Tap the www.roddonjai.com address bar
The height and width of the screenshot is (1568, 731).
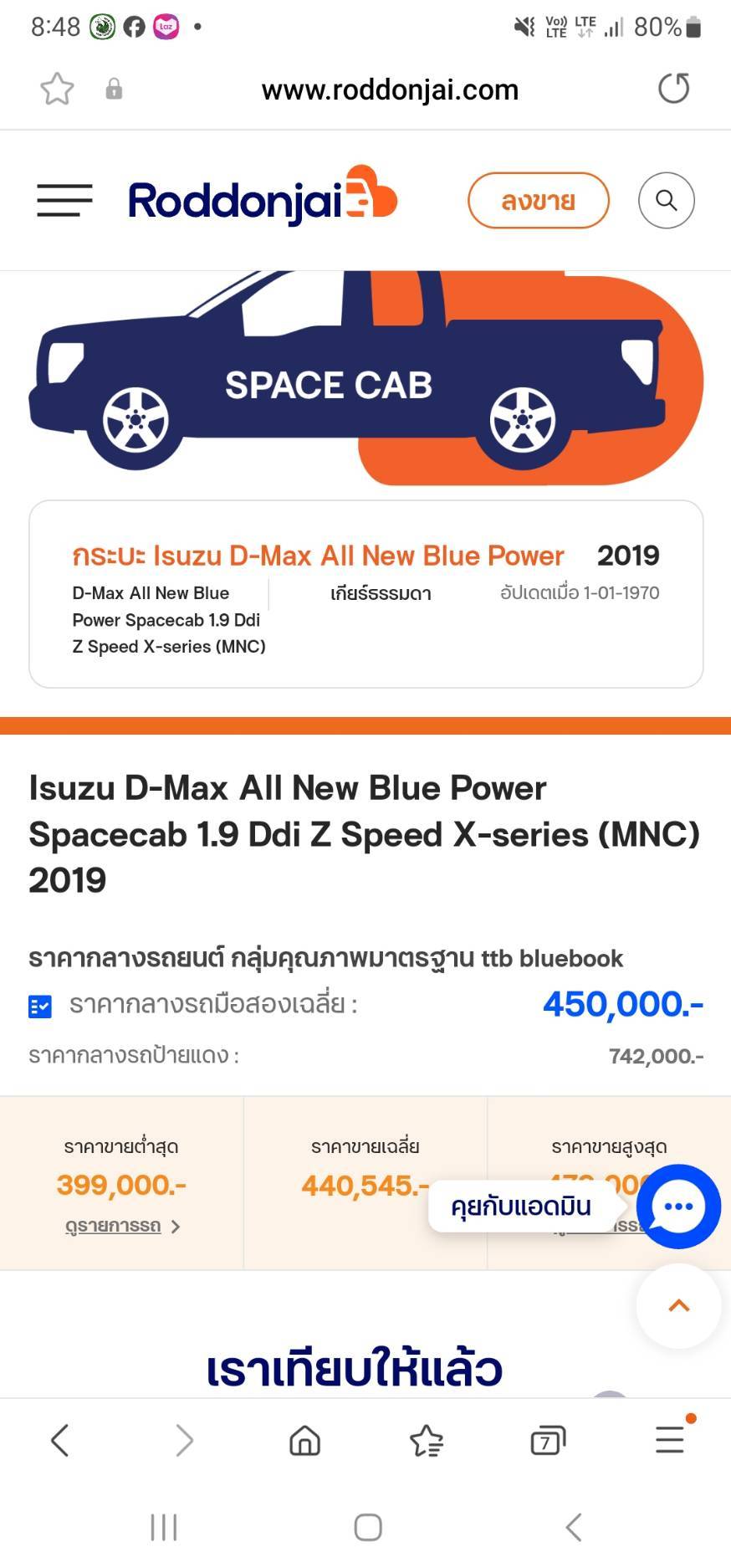point(390,90)
